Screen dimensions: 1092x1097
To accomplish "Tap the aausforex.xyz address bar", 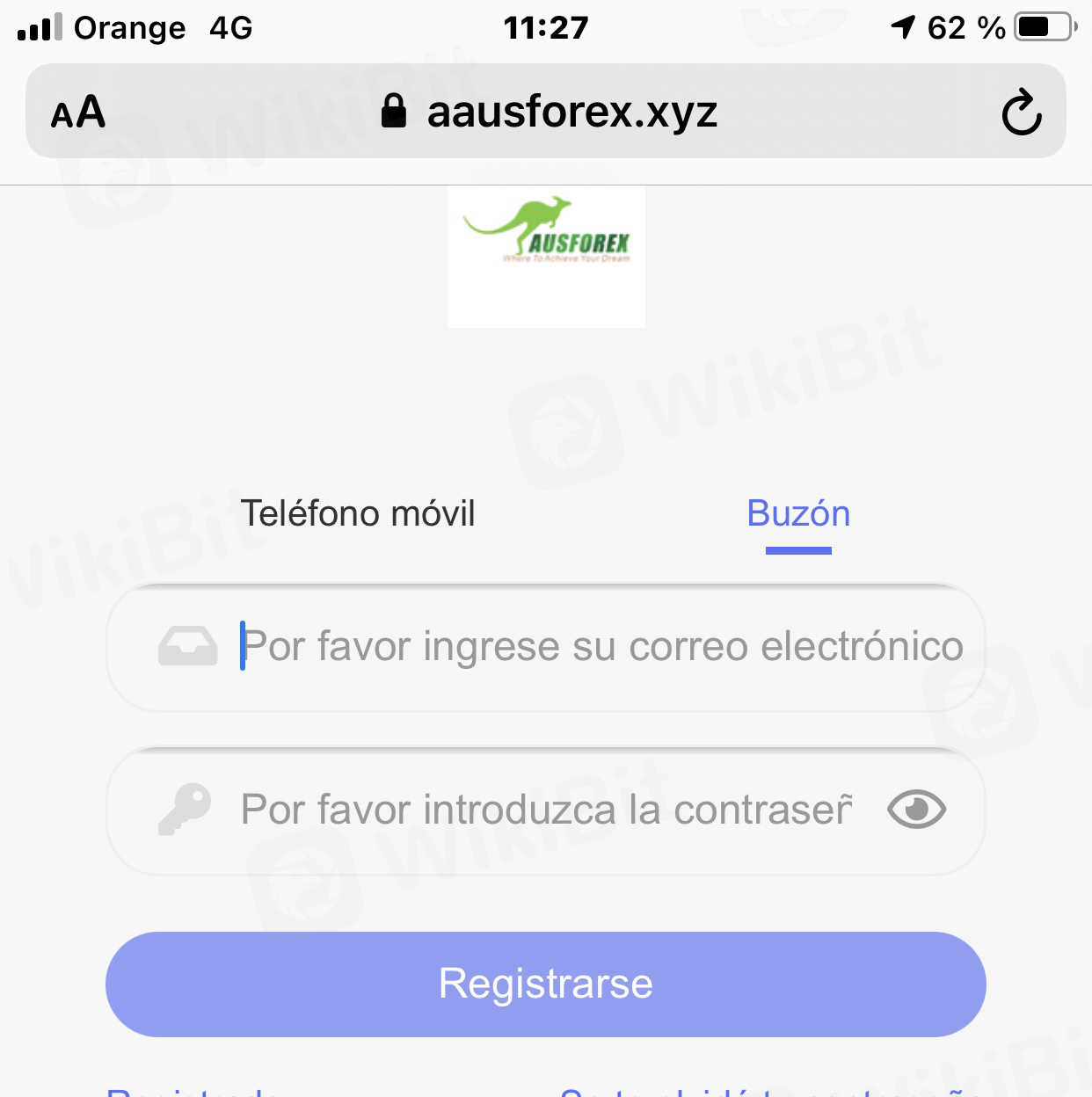I will pyautogui.click(x=550, y=113).
